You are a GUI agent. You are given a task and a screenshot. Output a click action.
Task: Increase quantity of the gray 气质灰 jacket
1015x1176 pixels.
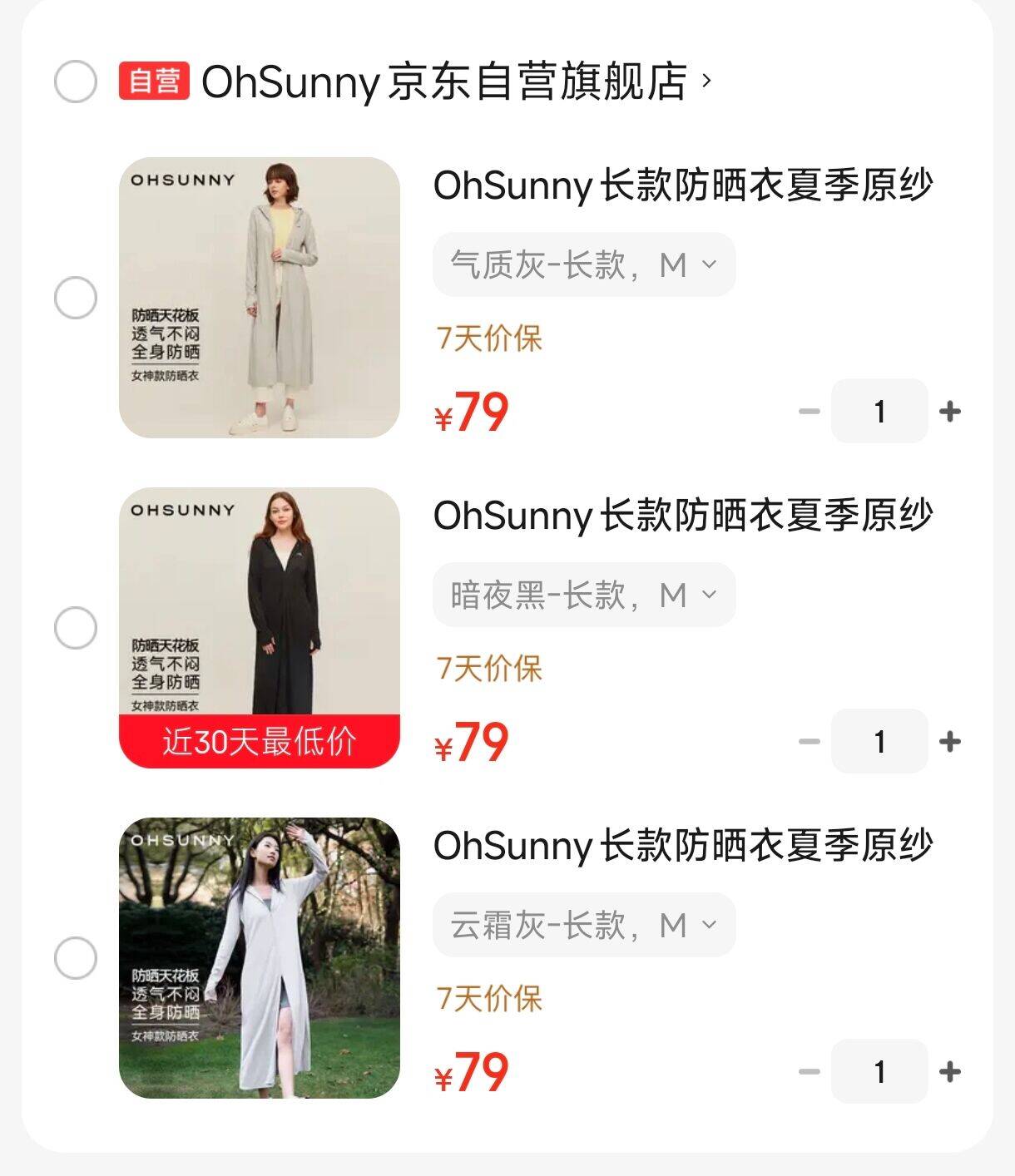[x=950, y=409]
